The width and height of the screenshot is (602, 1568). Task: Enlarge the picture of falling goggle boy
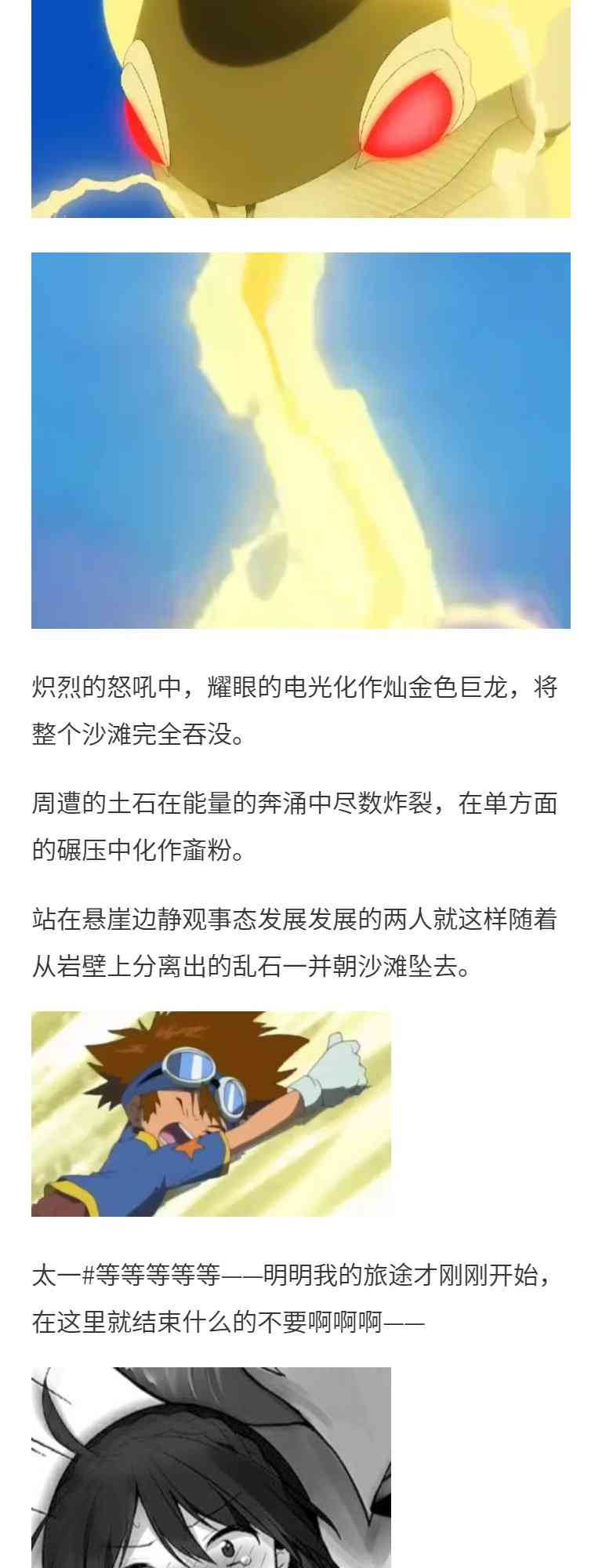click(211, 1114)
